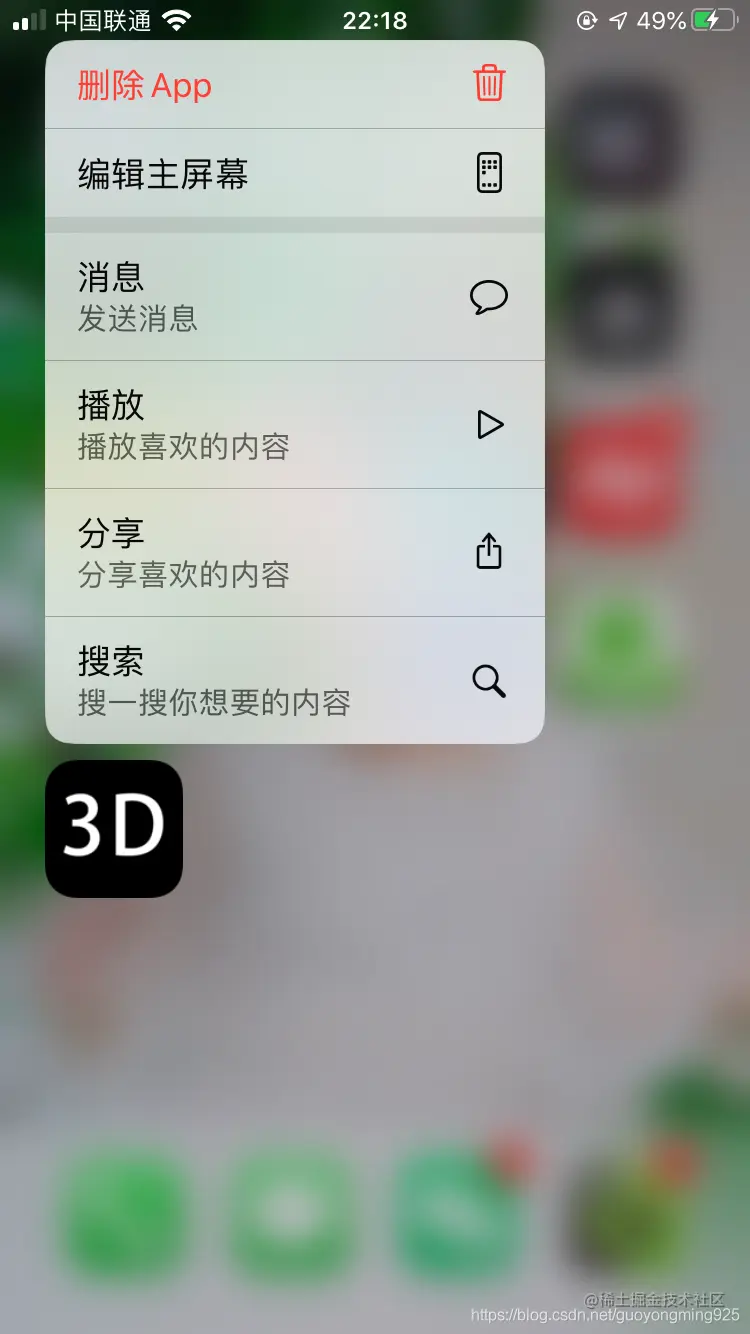The height and width of the screenshot is (1334, 750).
Task: Open the 搜索 quick action
Action: 294,681
